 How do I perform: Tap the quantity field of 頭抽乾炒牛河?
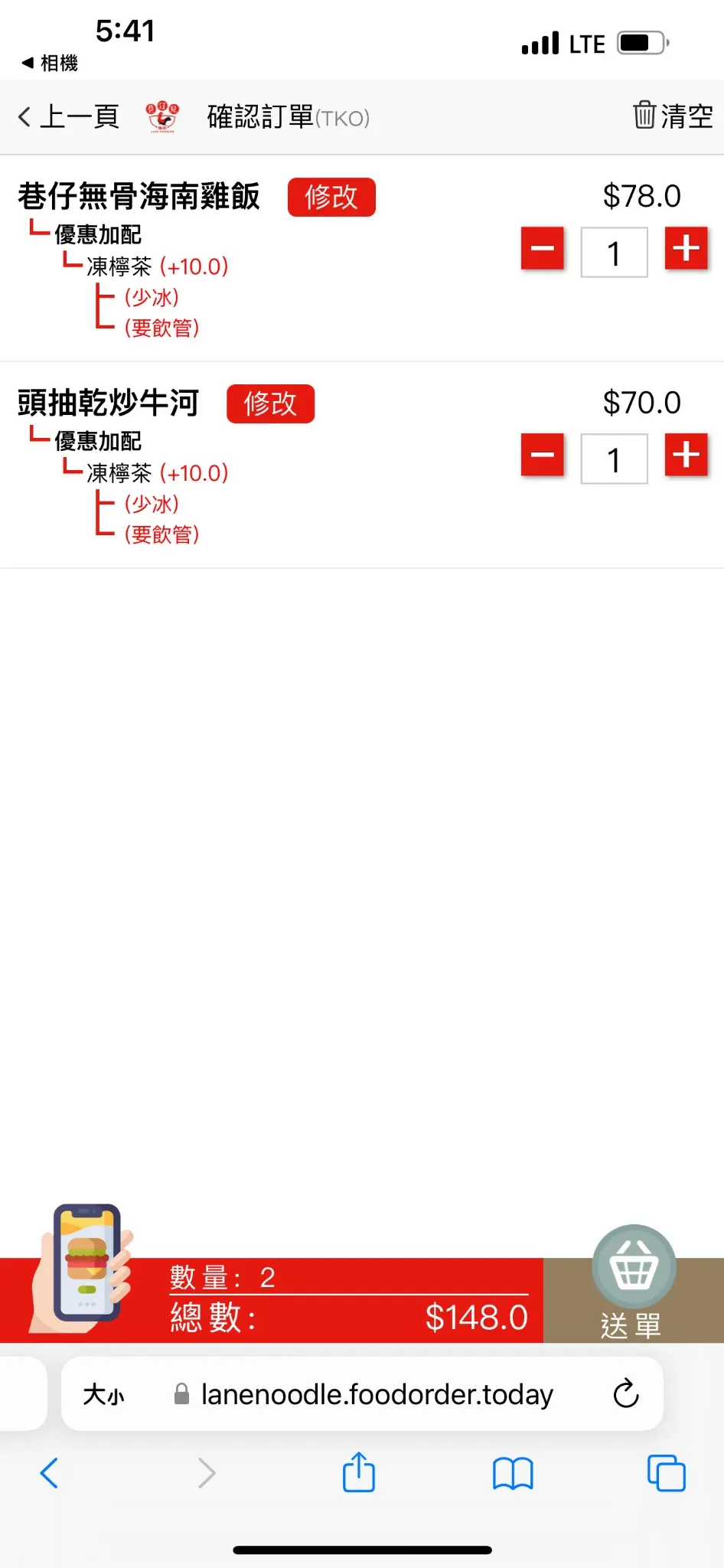pos(614,459)
